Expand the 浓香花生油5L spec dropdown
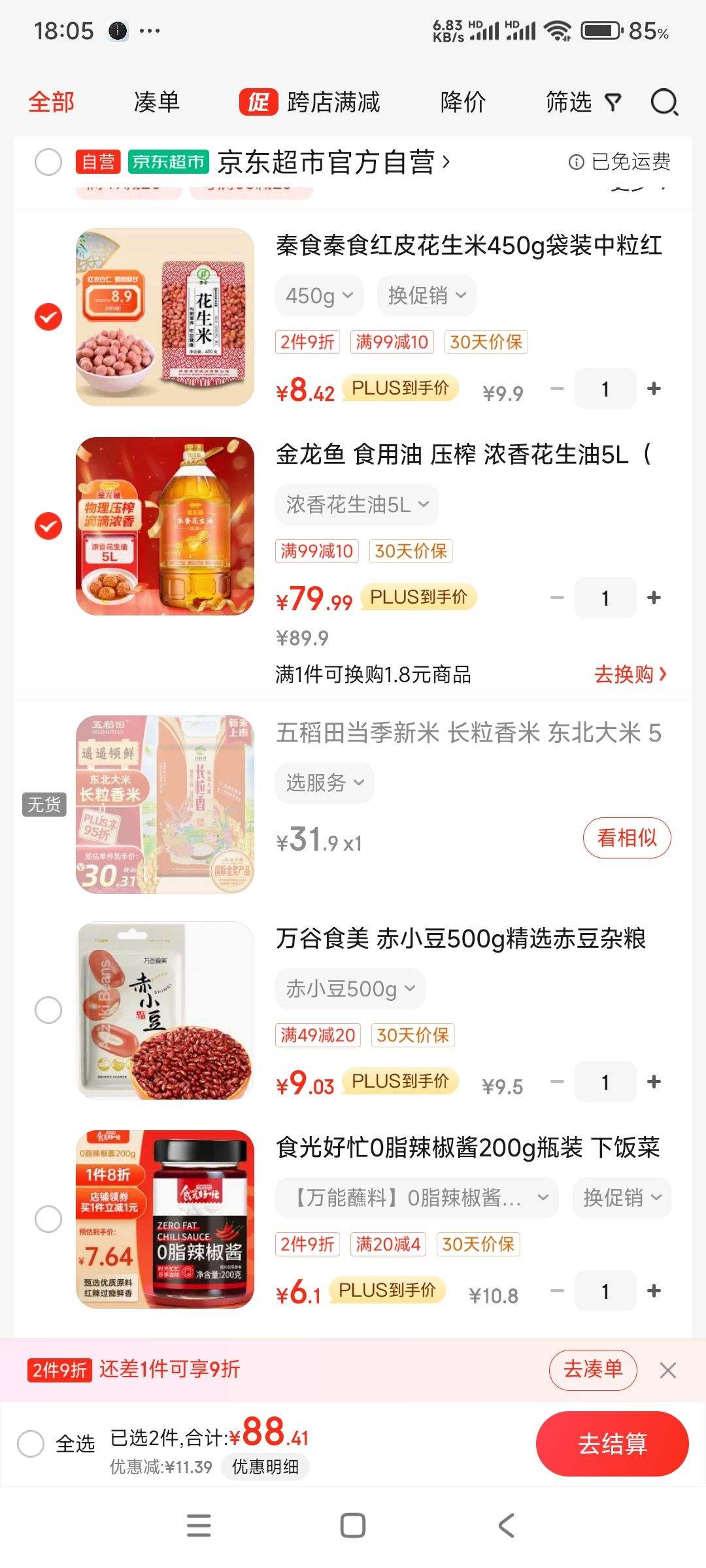 point(357,505)
